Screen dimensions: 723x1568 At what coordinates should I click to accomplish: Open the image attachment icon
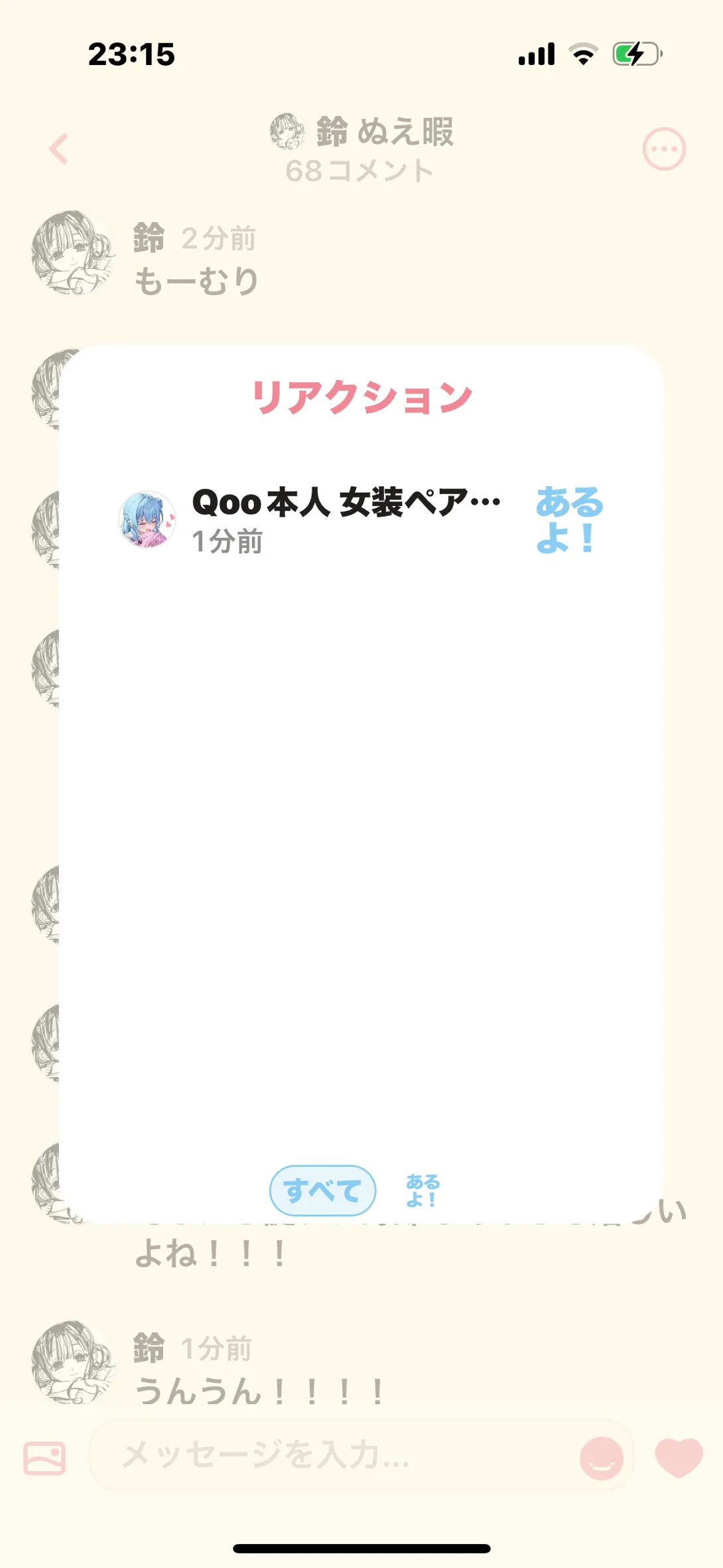coord(44,1458)
